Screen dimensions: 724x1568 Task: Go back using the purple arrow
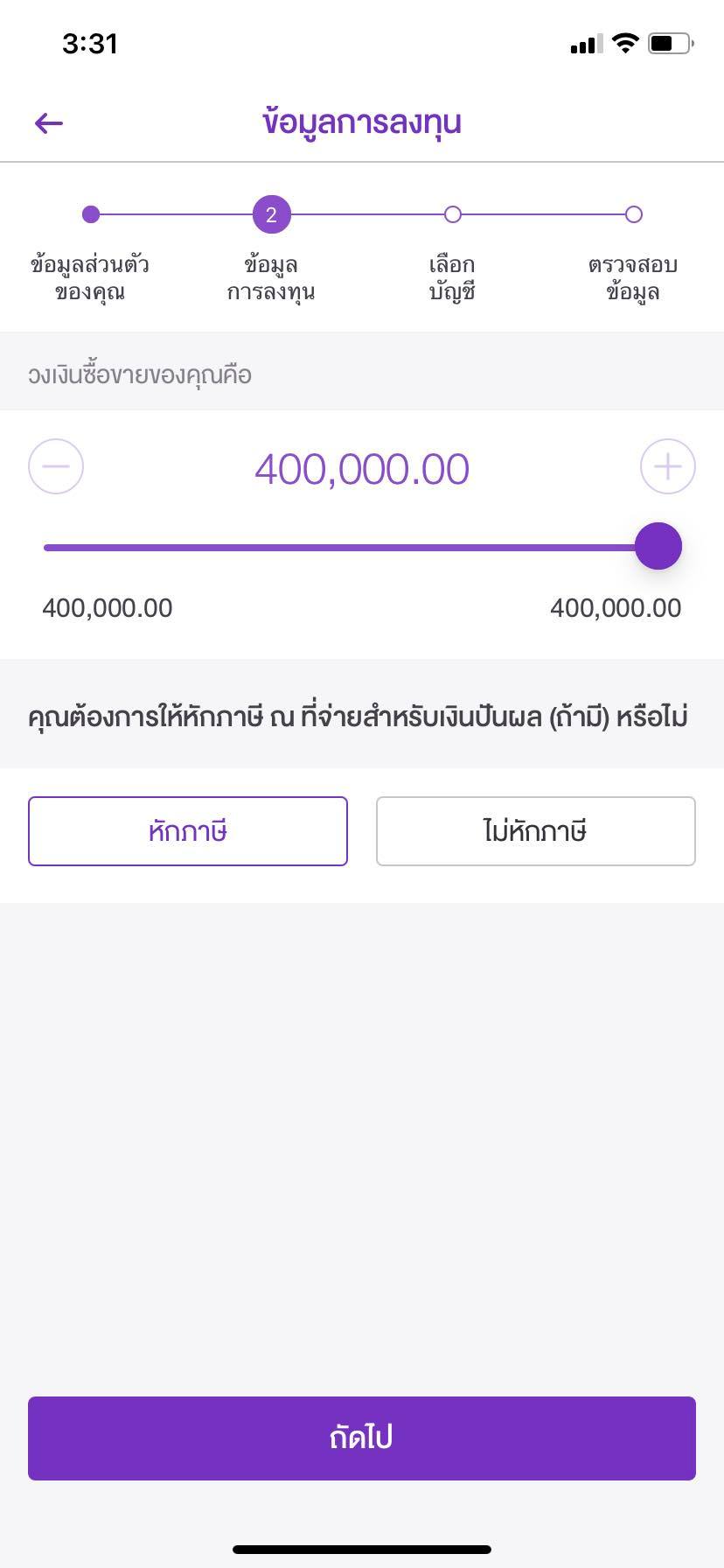tap(49, 123)
